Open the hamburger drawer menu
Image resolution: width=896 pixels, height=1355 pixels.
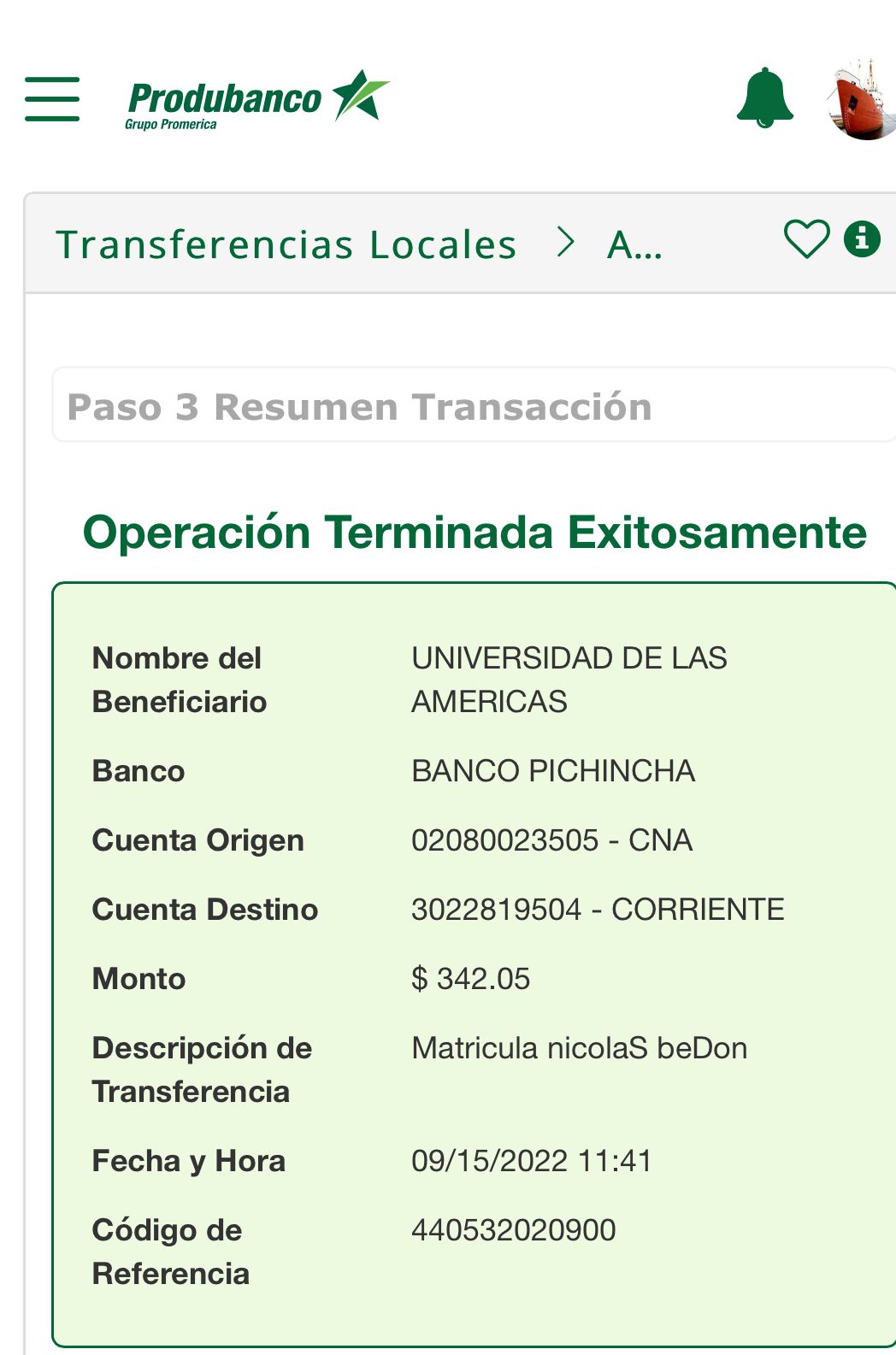[x=52, y=98]
